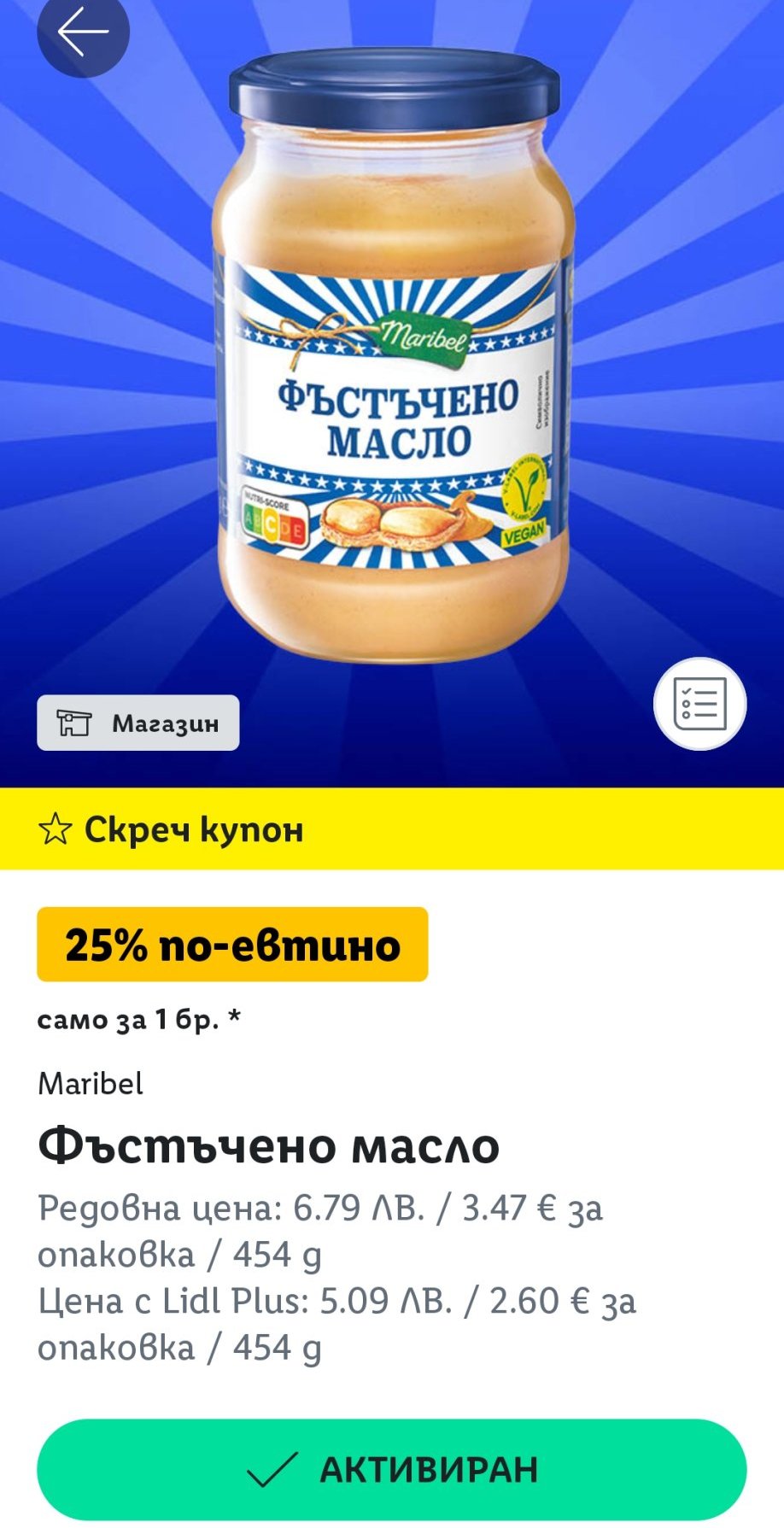784x1528 pixels.
Task: Go back using the arrow icon
Action: tap(83, 32)
